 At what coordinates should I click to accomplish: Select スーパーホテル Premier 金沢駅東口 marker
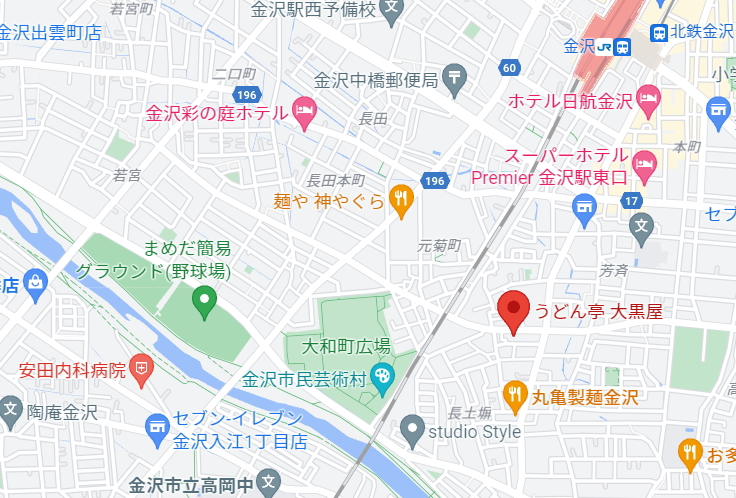click(645, 166)
